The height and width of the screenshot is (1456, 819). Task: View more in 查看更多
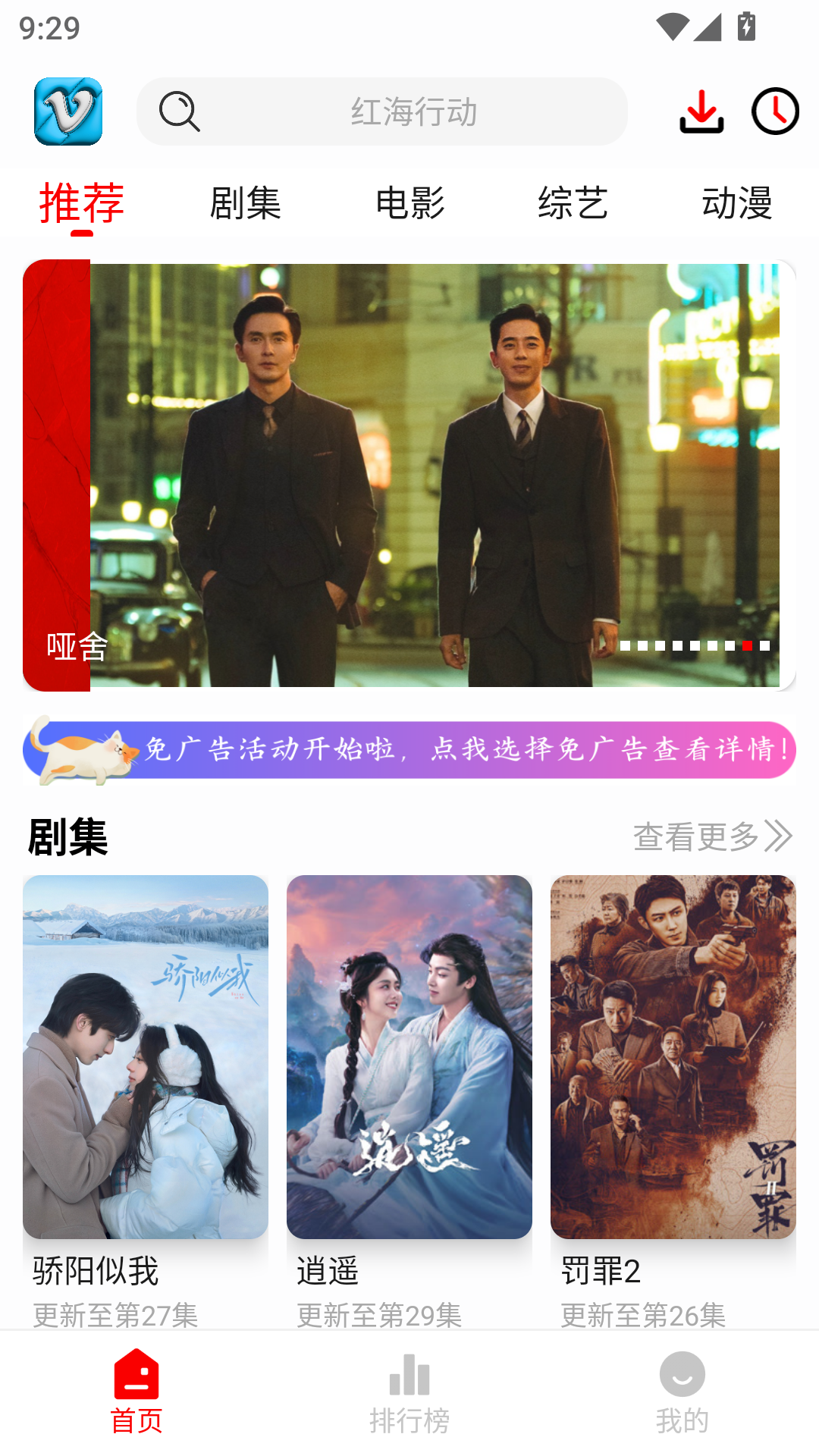tap(712, 836)
